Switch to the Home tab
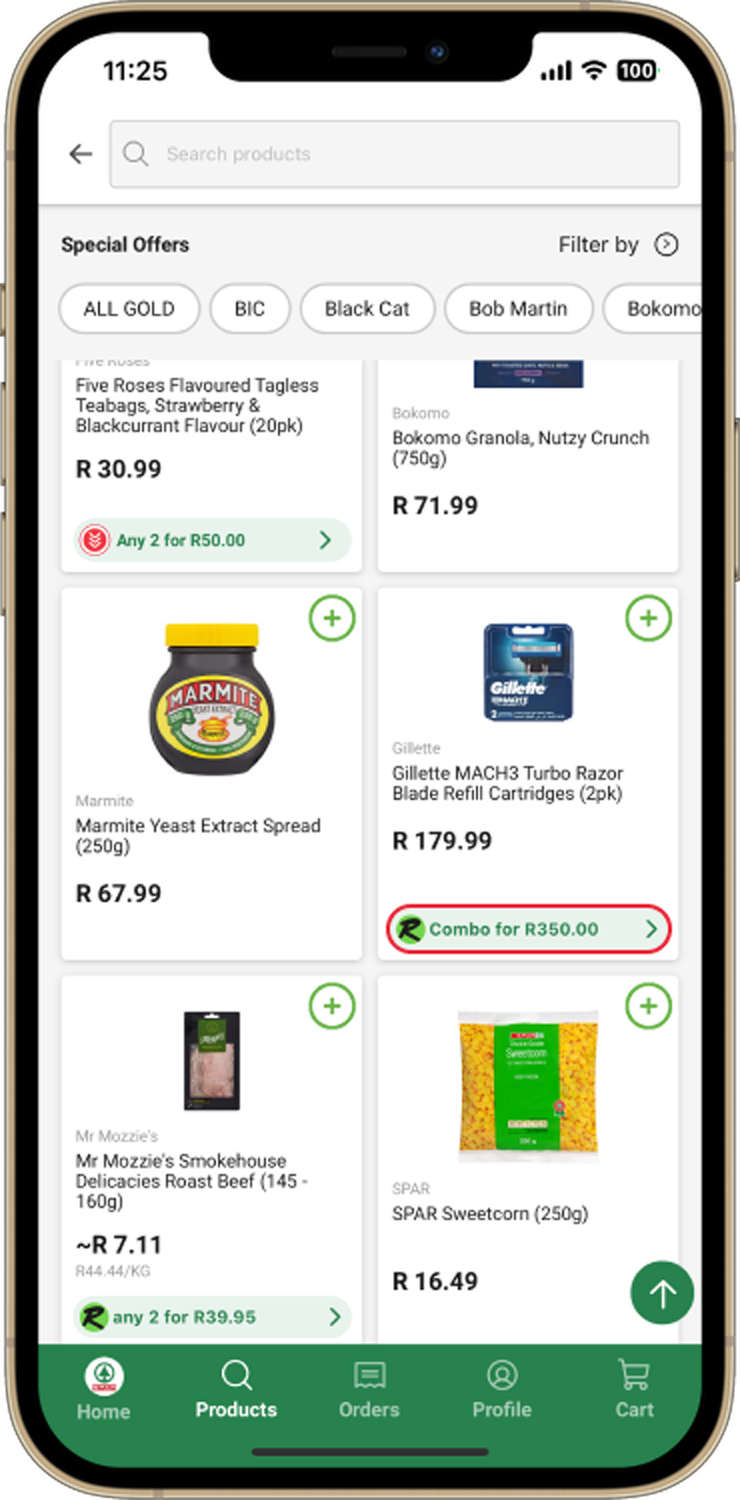 click(x=104, y=1390)
